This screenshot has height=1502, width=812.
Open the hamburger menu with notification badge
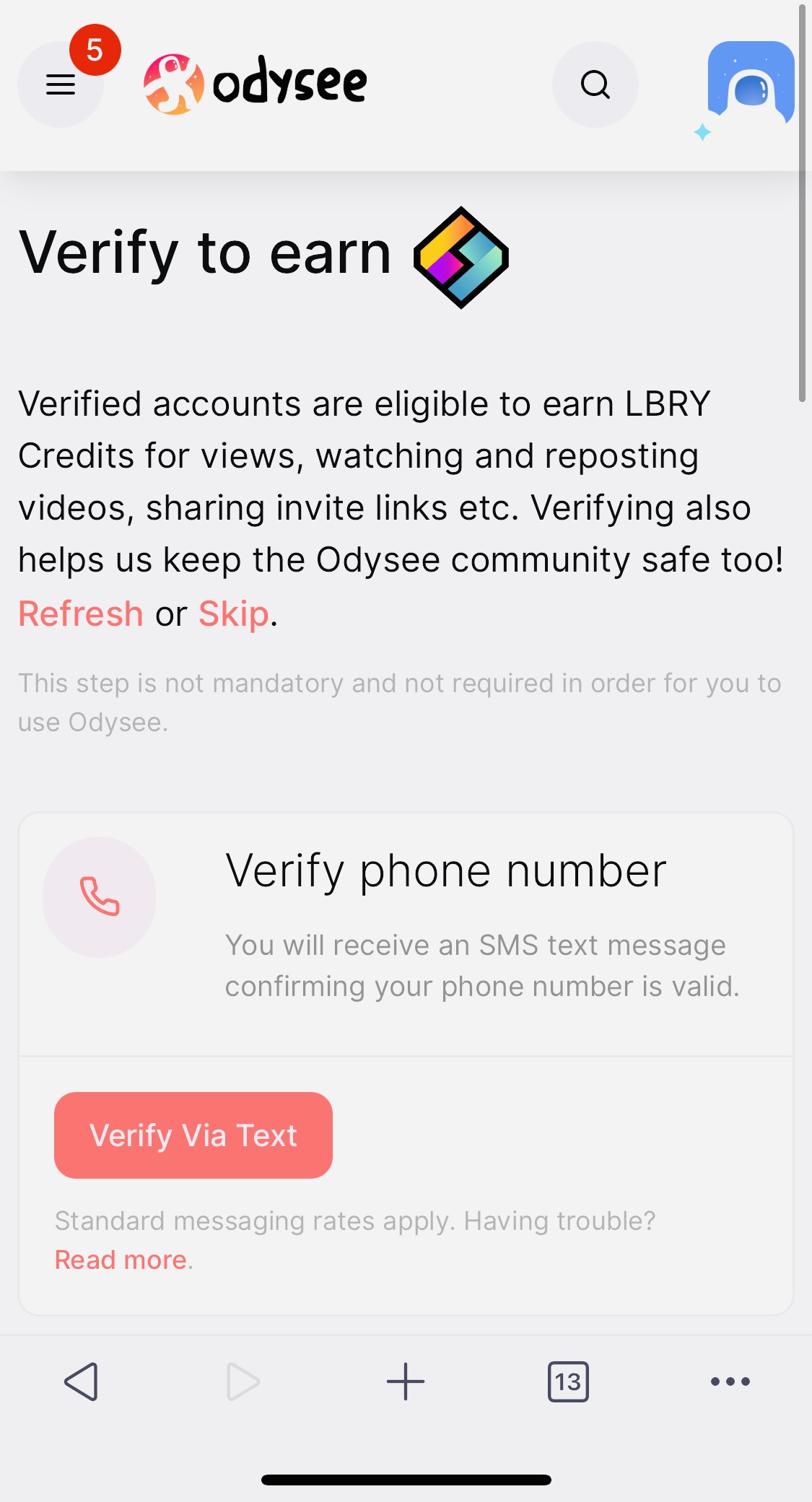[61, 84]
